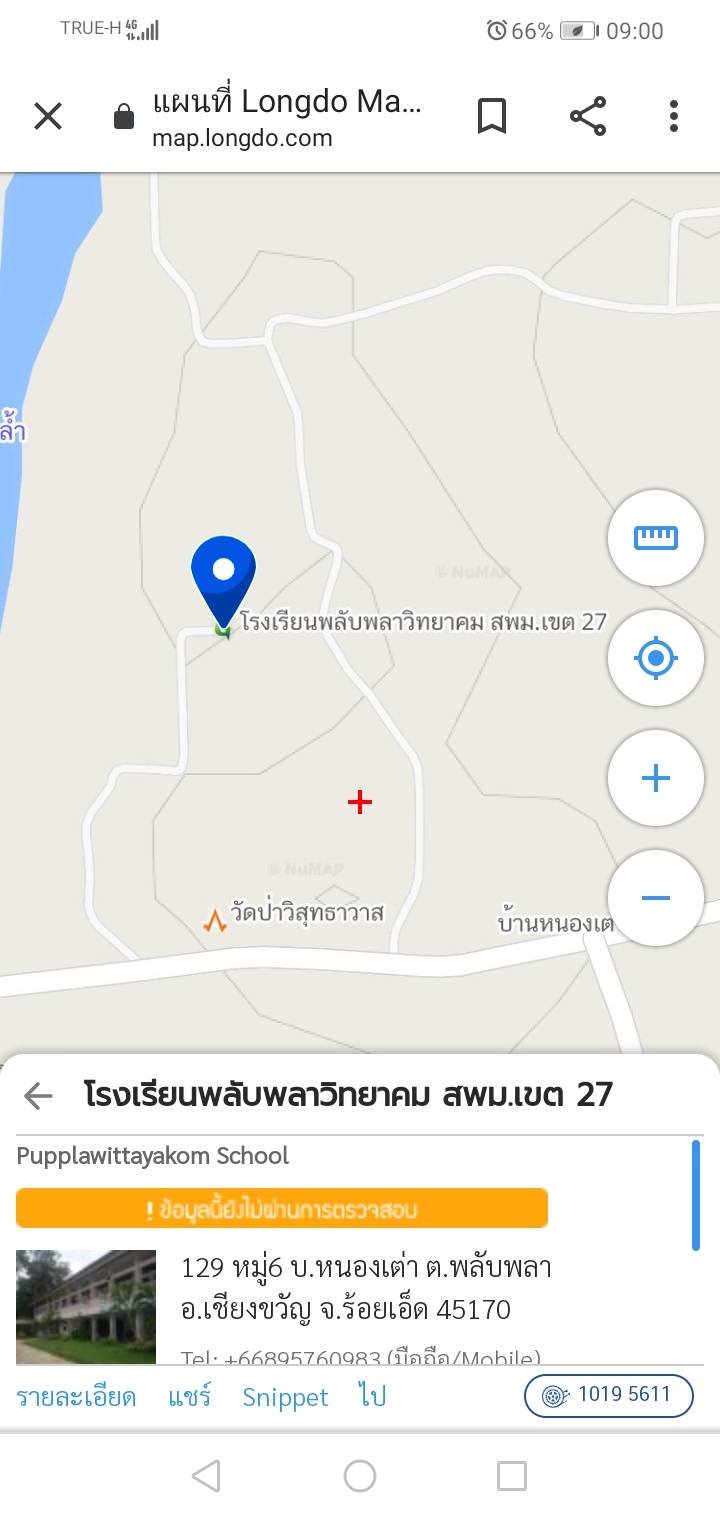The width and height of the screenshot is (720, 1520).
Task: Go back from the school details panel
Action: 38,1096
